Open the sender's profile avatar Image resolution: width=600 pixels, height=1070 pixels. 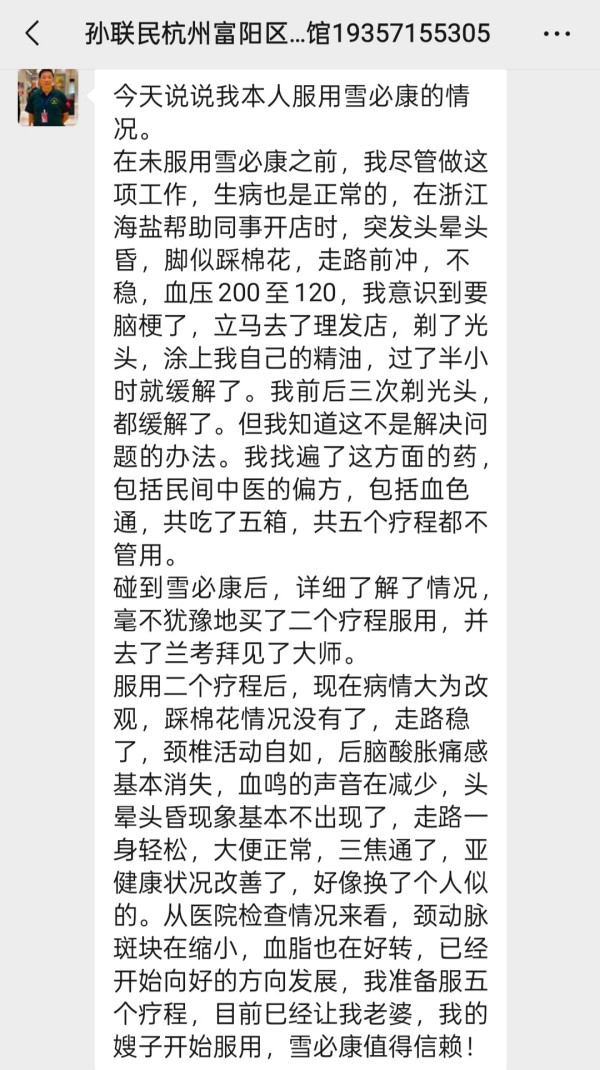pos(48,97)
